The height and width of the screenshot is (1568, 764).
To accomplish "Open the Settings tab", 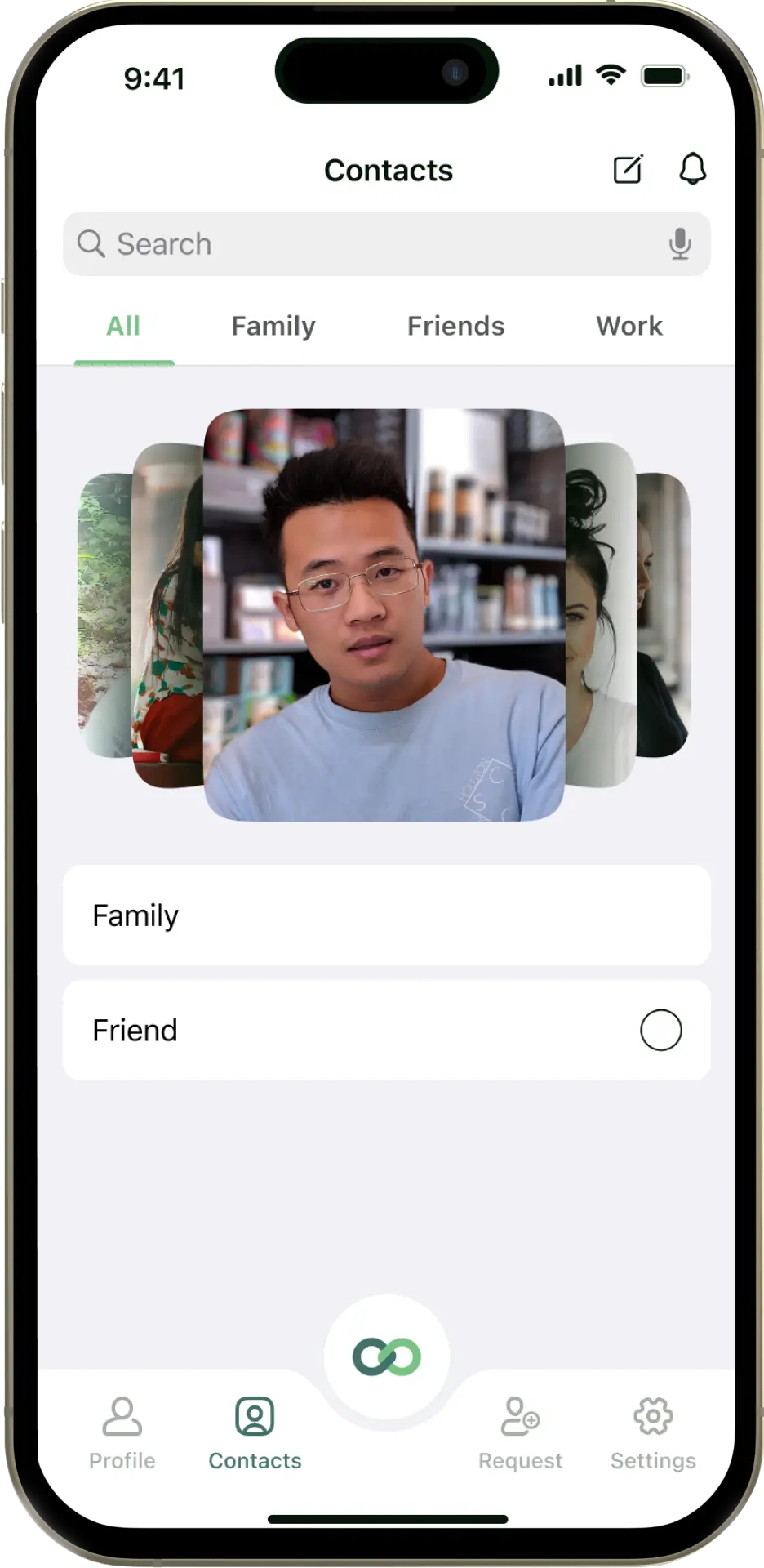I will [653, 1432].
